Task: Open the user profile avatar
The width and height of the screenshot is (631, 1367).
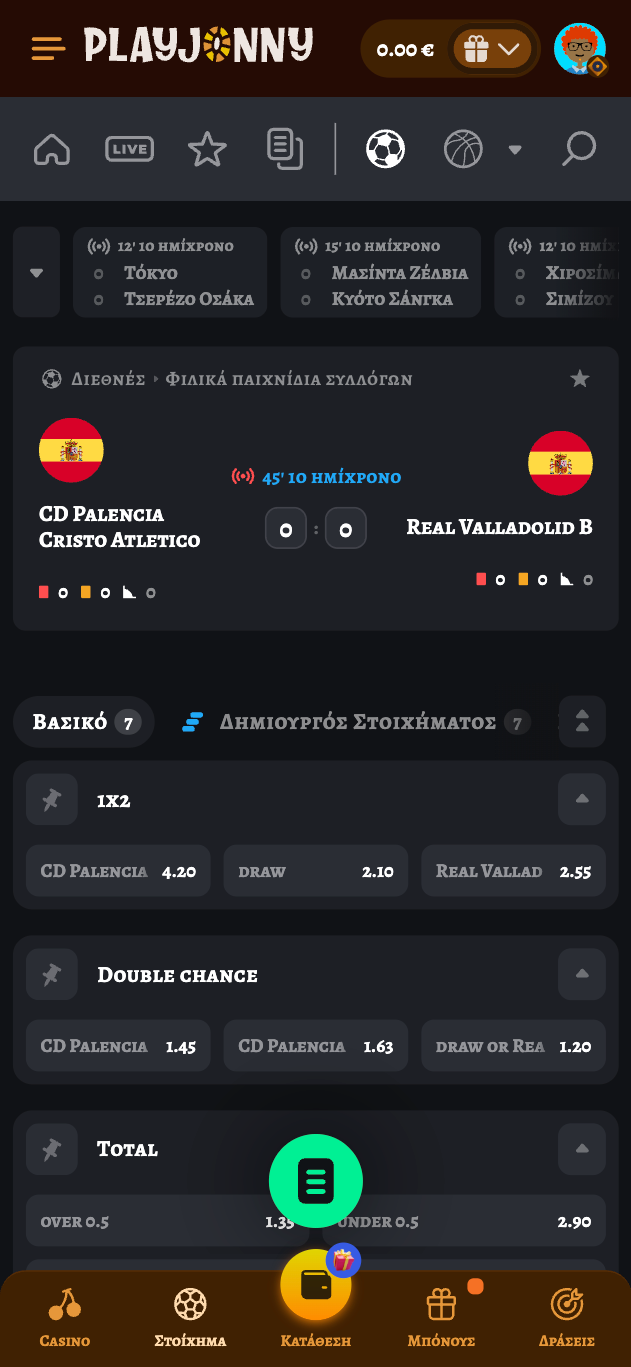Action: [580, 49]
